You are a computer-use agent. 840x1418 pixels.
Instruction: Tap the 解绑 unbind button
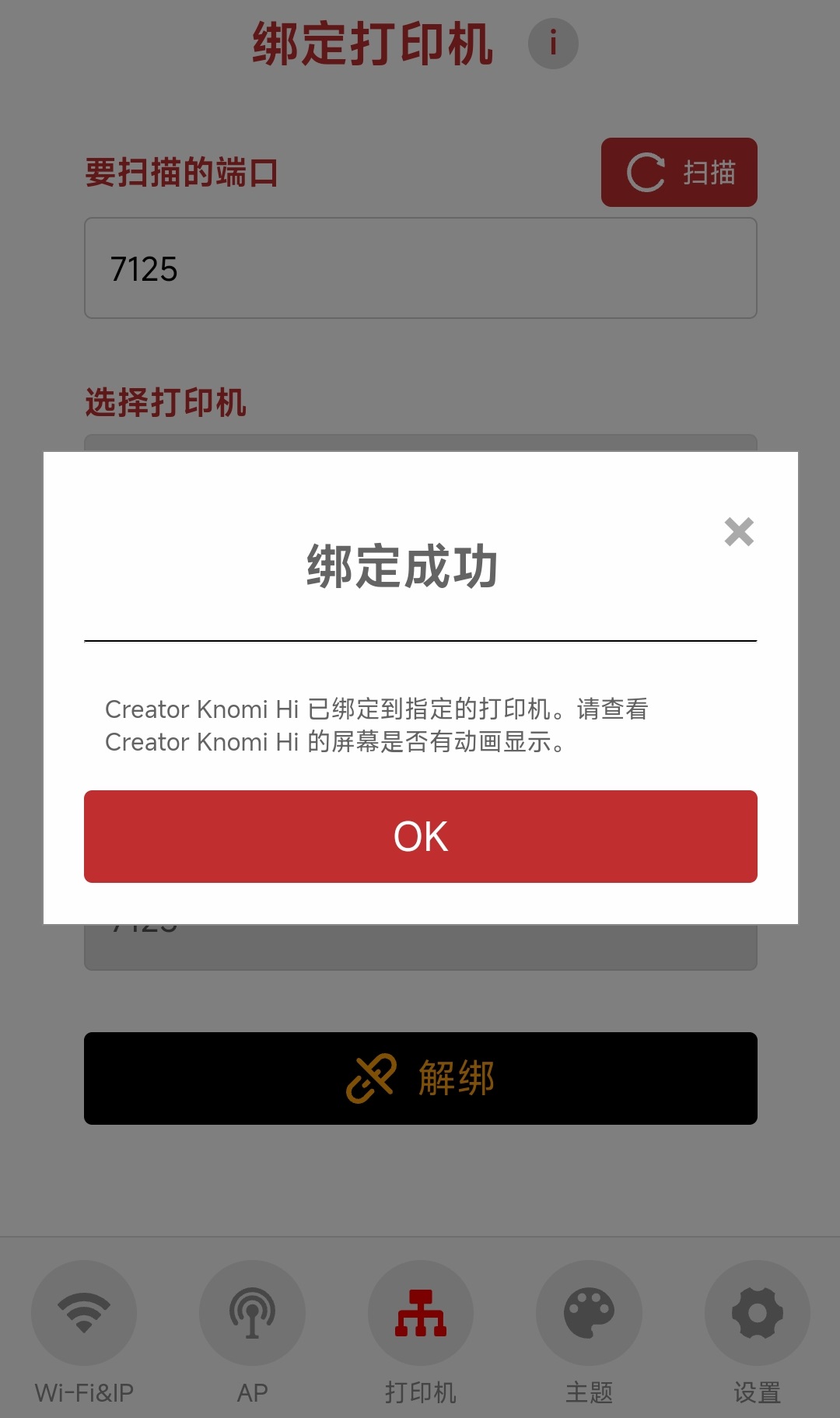click(x=420, y=1078)
